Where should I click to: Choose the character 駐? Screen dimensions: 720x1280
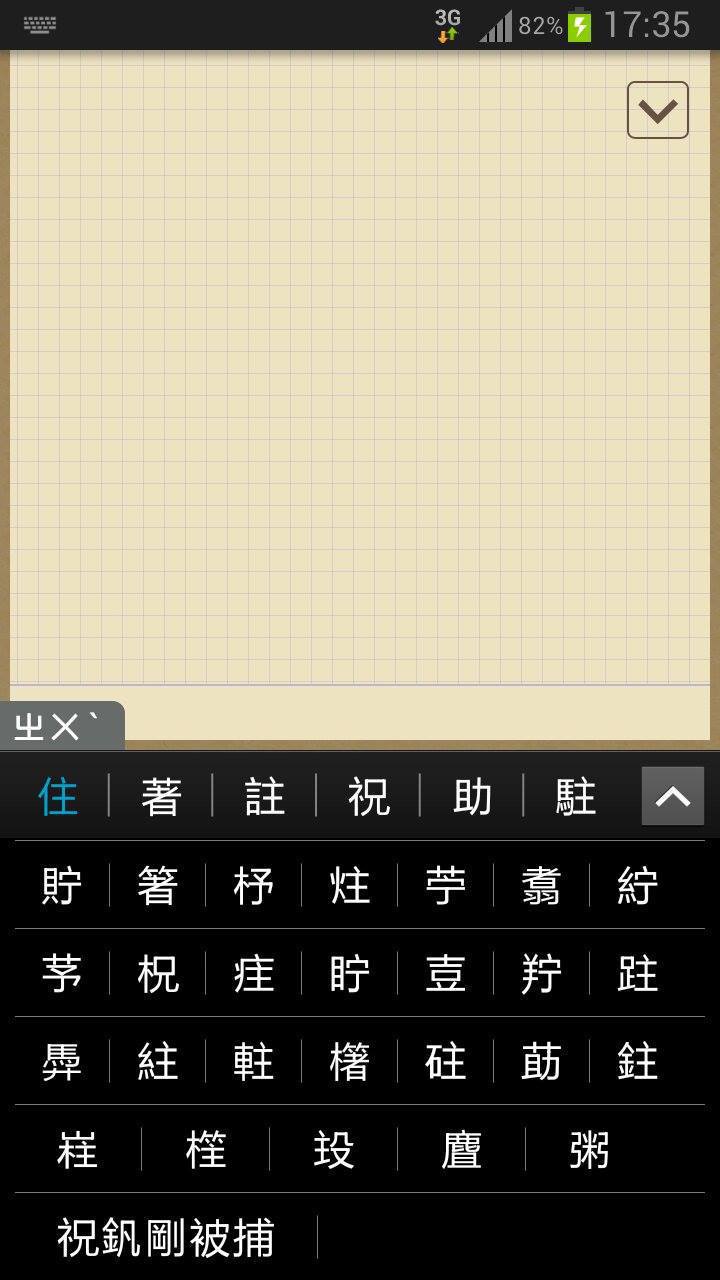[576, 797]
